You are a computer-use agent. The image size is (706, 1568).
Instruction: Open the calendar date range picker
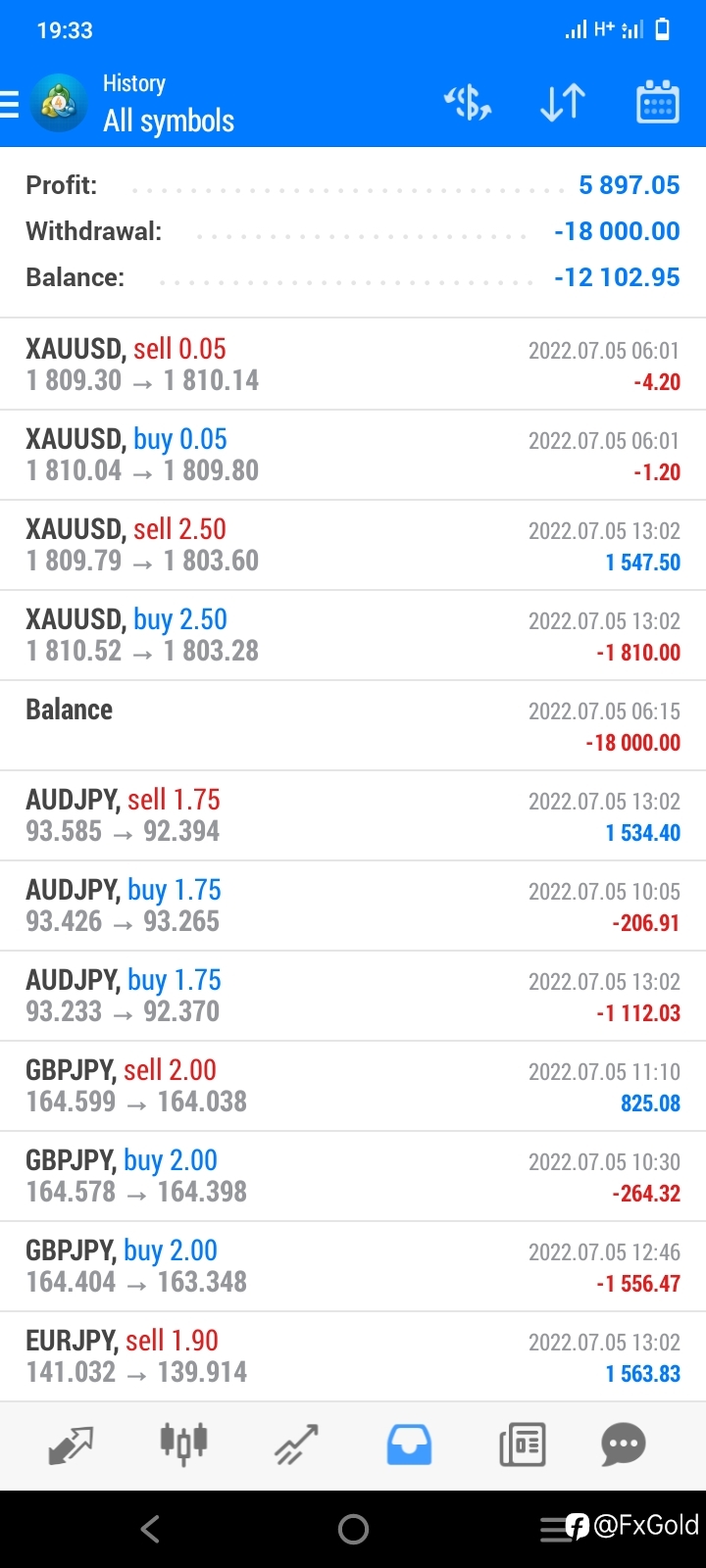658,102
